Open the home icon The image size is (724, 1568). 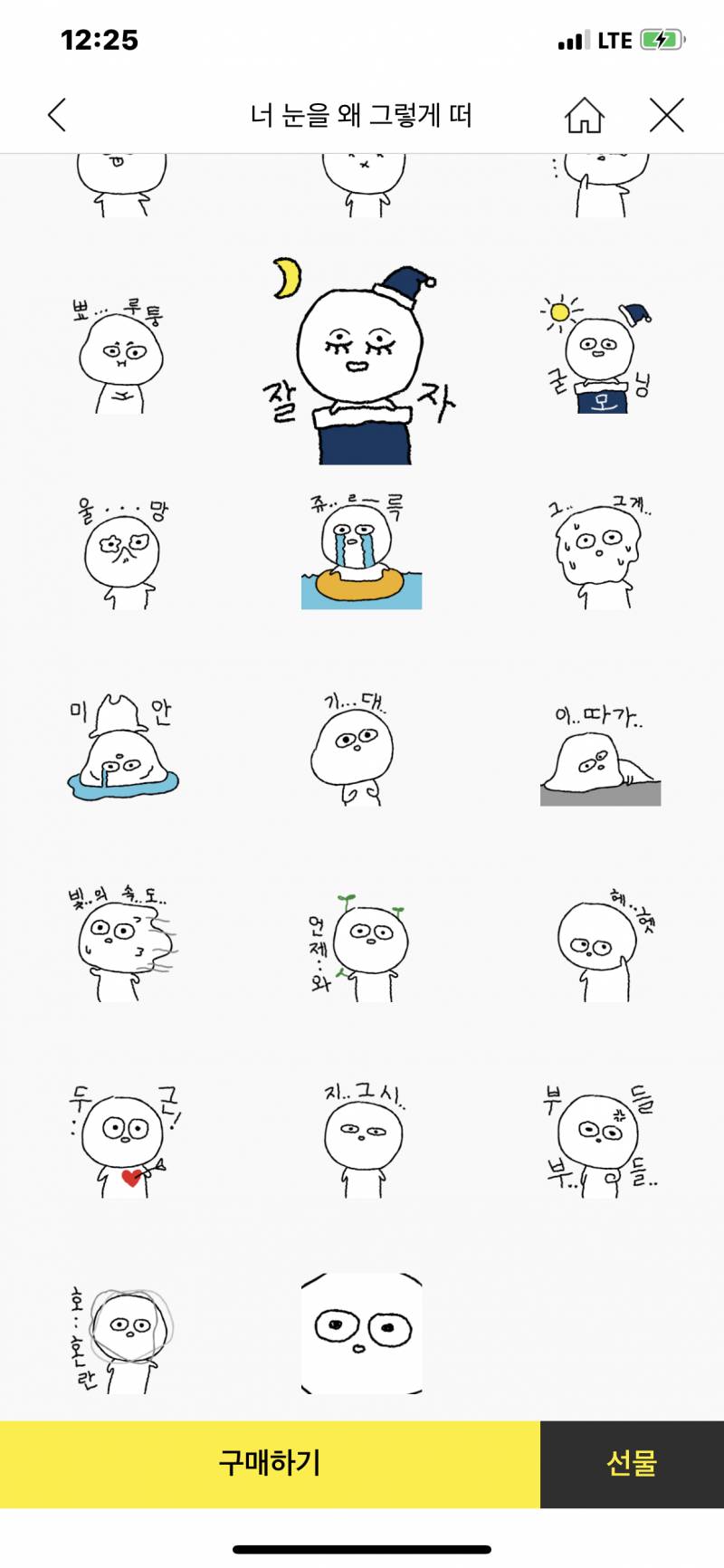[x=584, y=116]
